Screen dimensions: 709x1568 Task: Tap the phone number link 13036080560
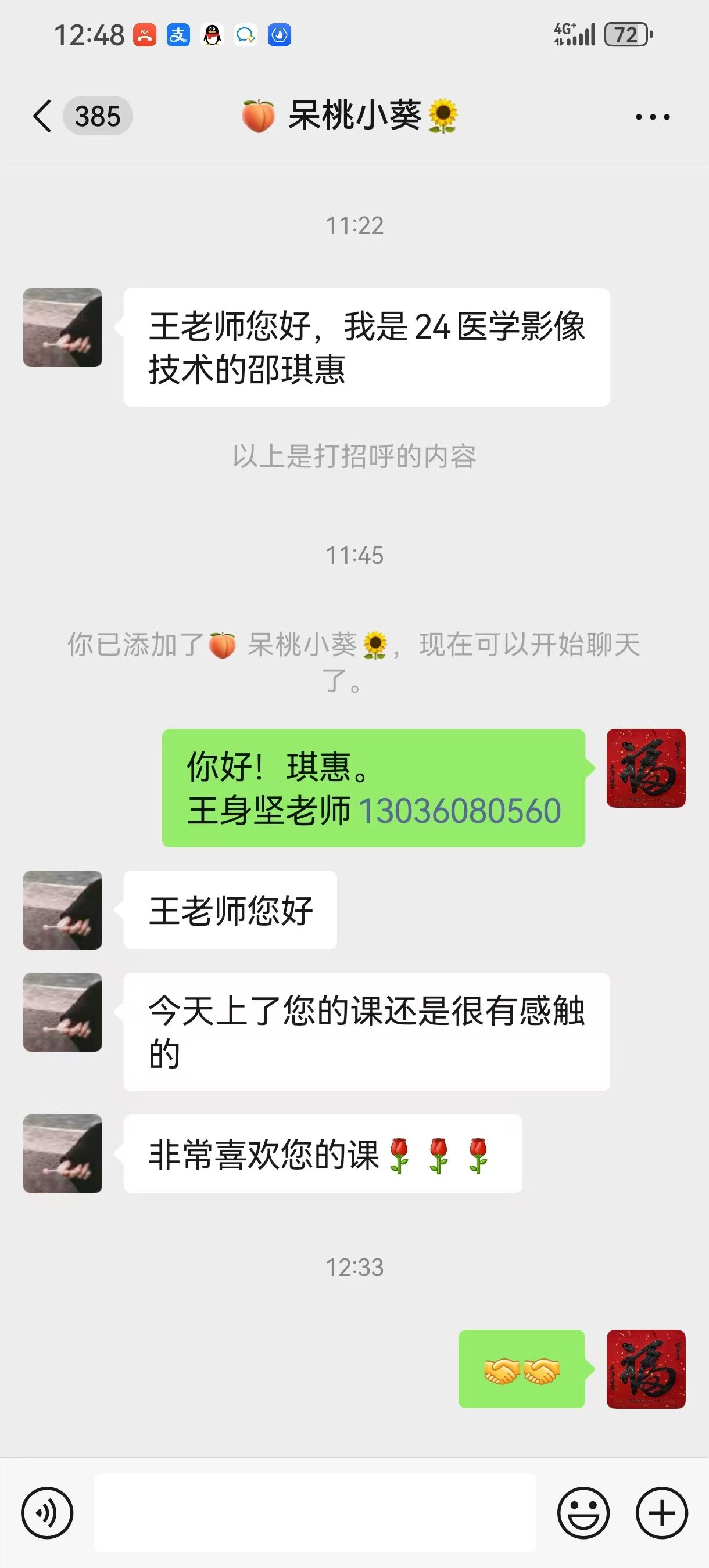[x=460, y=811]
